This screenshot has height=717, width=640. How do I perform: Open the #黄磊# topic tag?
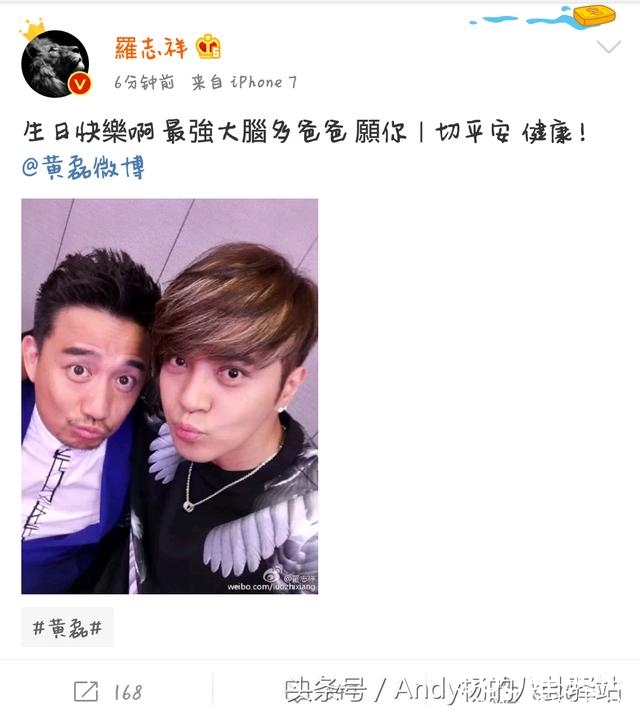67,628
